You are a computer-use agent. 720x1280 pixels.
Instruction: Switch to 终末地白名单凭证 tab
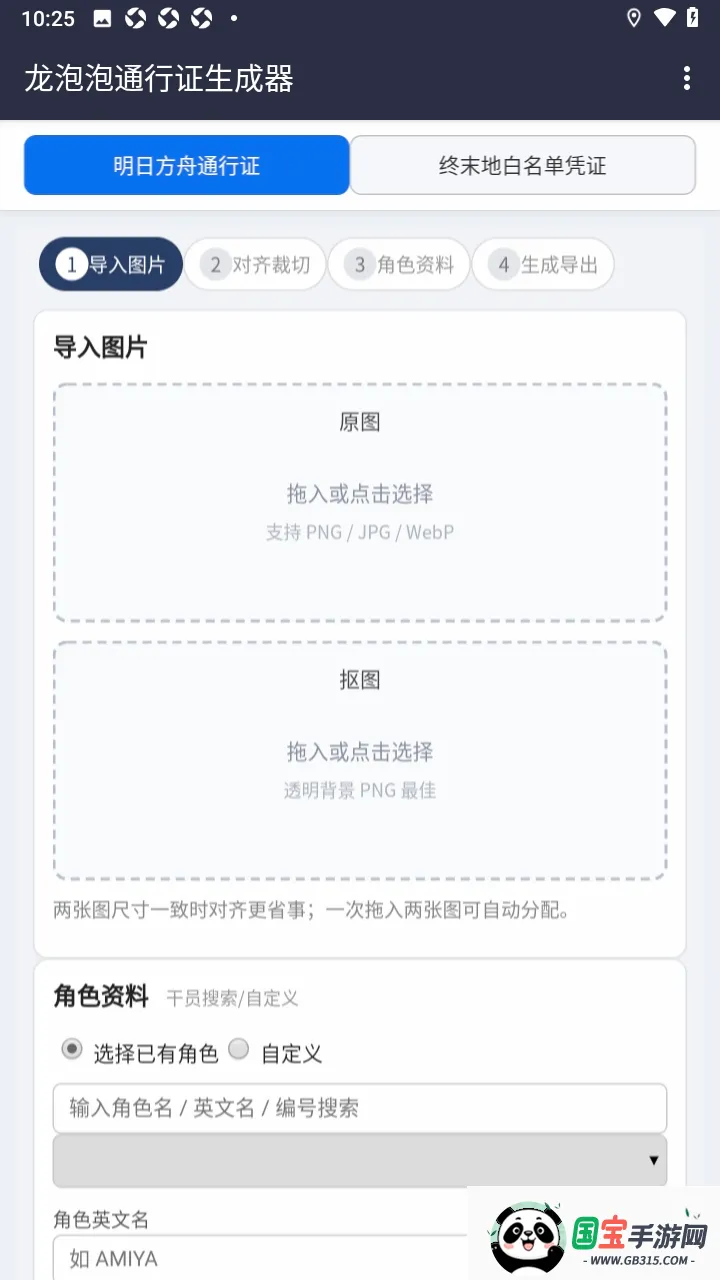(x=522, y=165)
